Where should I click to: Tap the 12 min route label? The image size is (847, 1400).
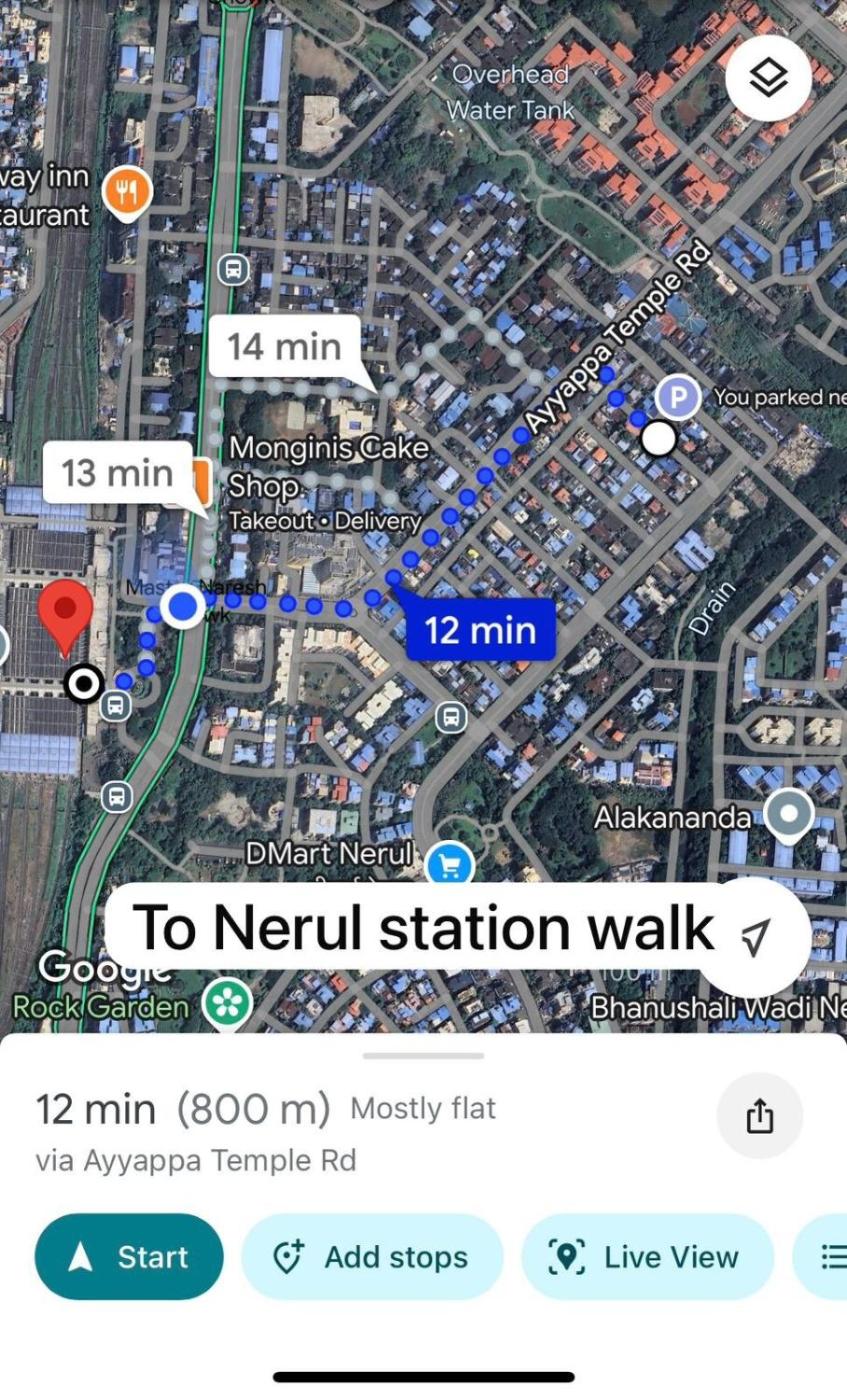pos(480,630)
